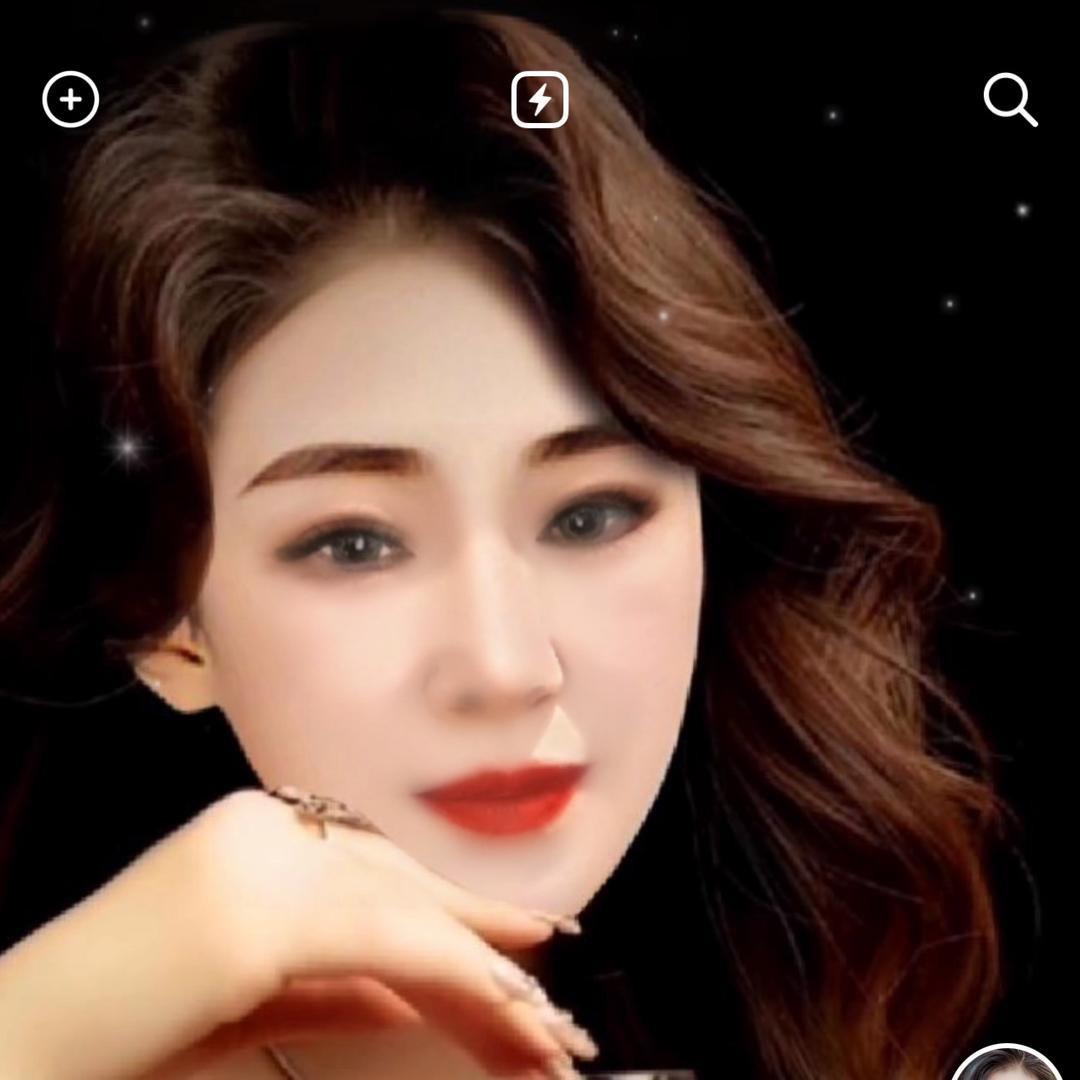Viewport: 1080px width, 1080px height.
Task: Open the round profile avatar thumbnail
Action: click(1006, 1066)
